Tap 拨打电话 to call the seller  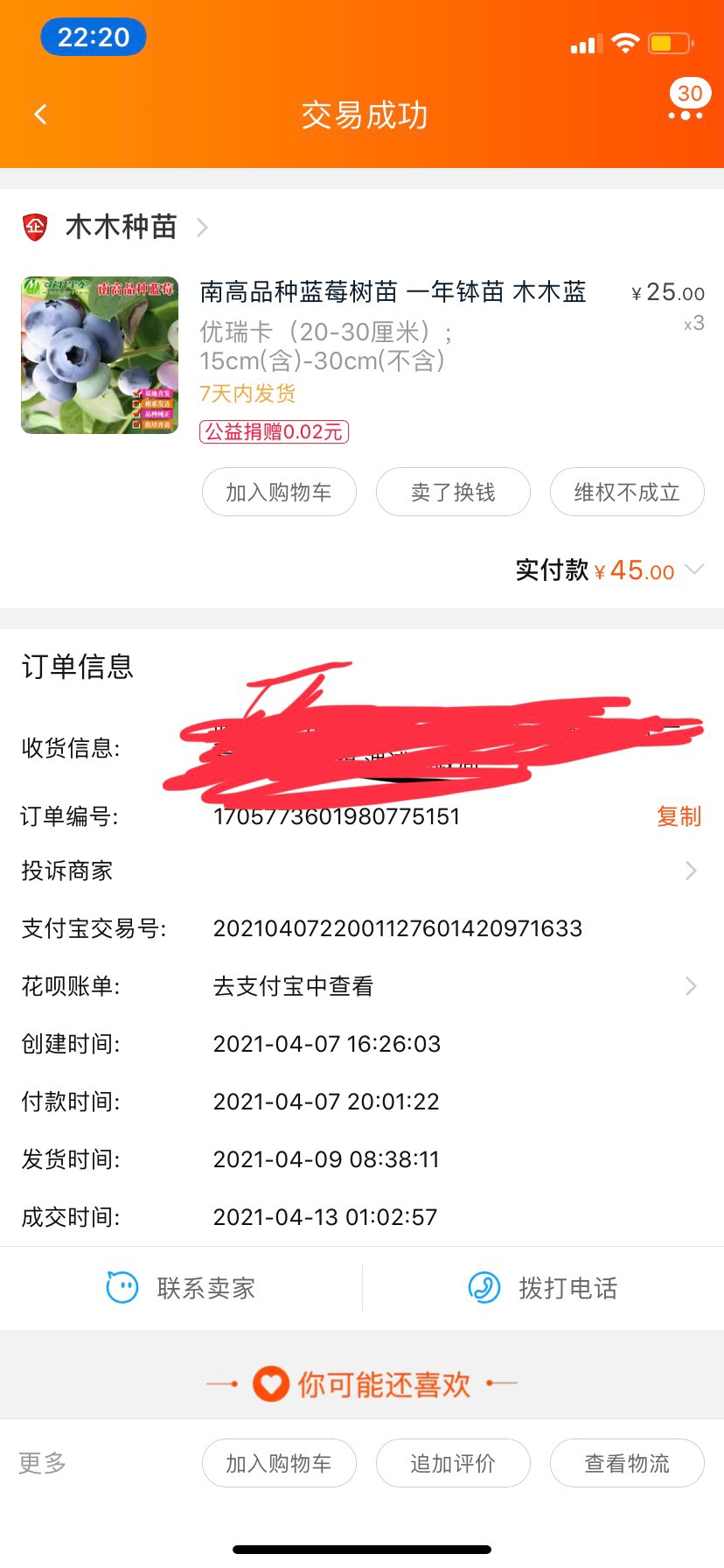543,1288
